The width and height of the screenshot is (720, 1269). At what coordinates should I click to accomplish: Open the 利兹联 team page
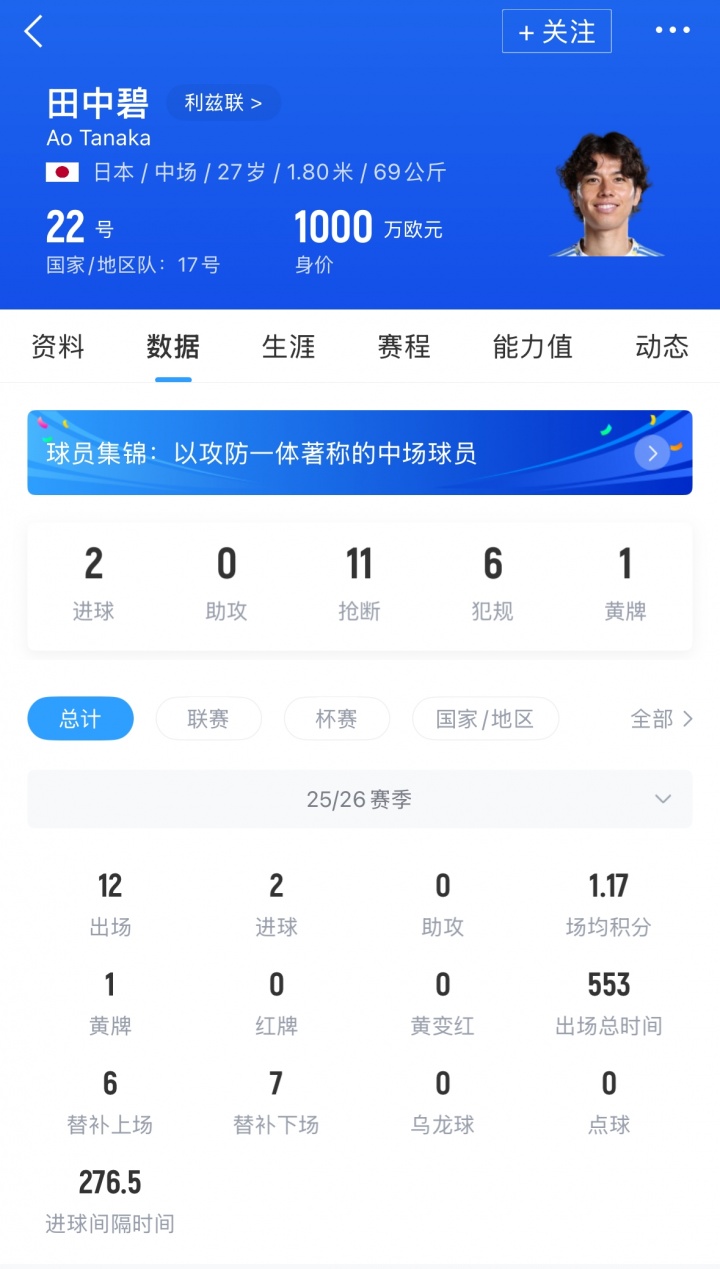pos(223,103)
